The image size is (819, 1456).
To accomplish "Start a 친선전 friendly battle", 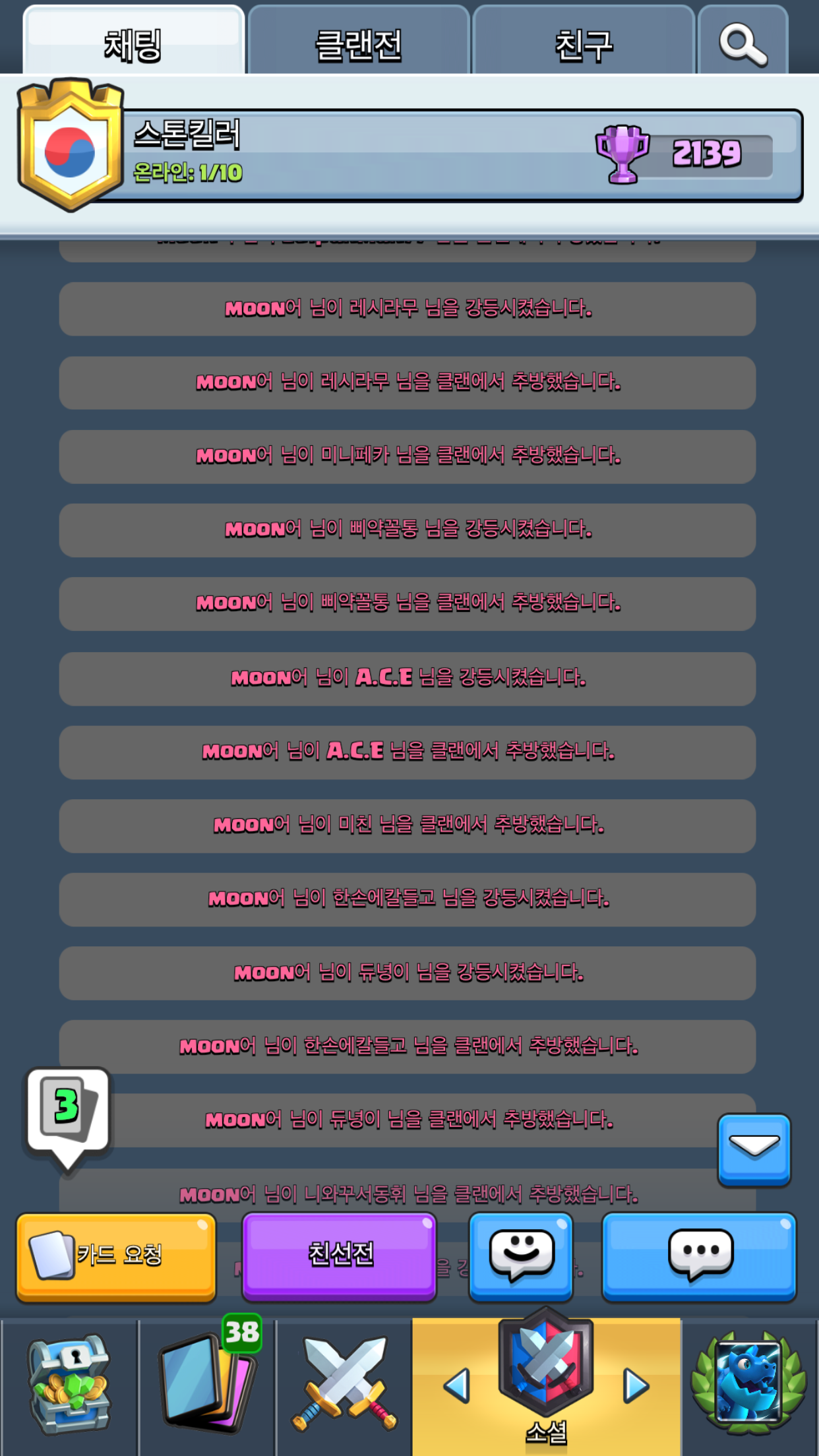I will pyautogui.click(x=340, y=1256).
